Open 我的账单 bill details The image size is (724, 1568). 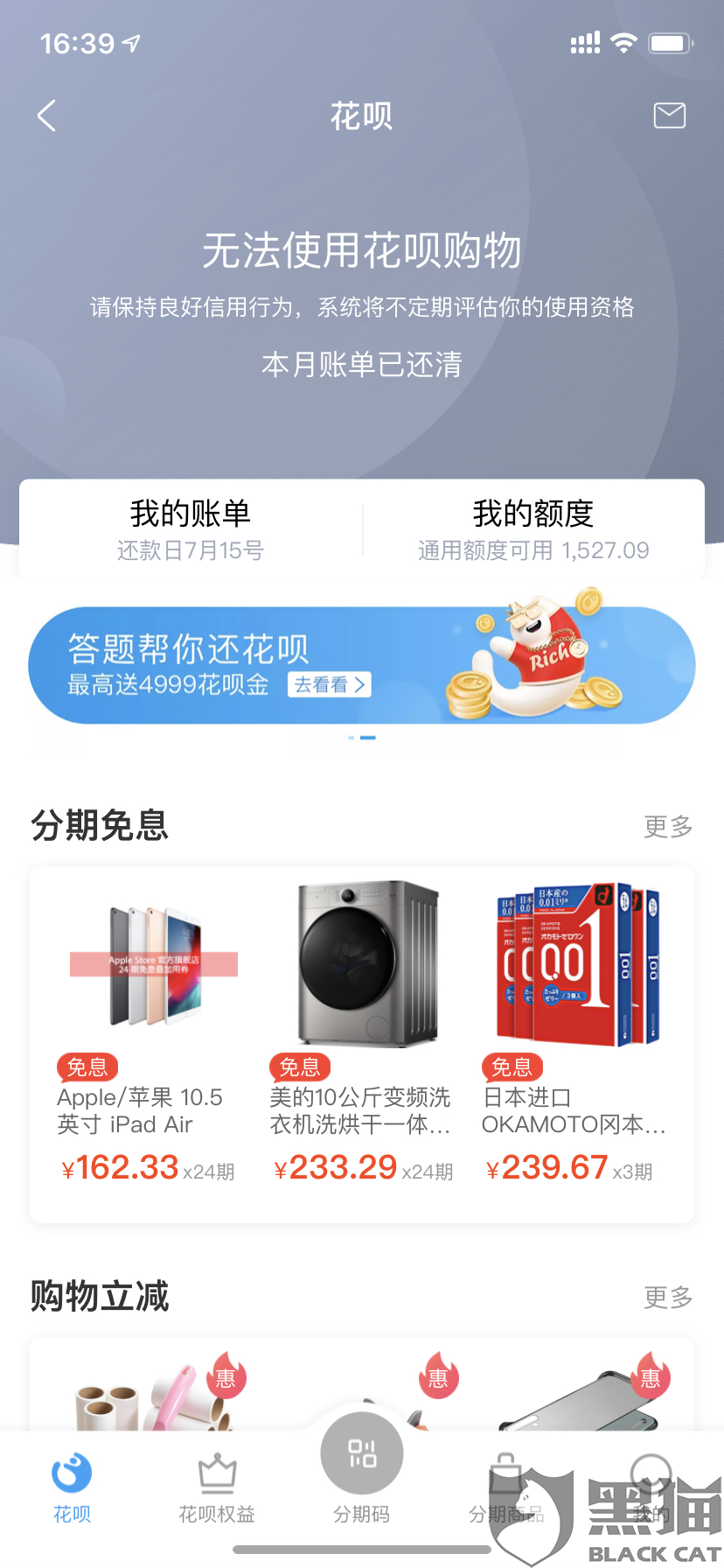click(x=191, y=528)
